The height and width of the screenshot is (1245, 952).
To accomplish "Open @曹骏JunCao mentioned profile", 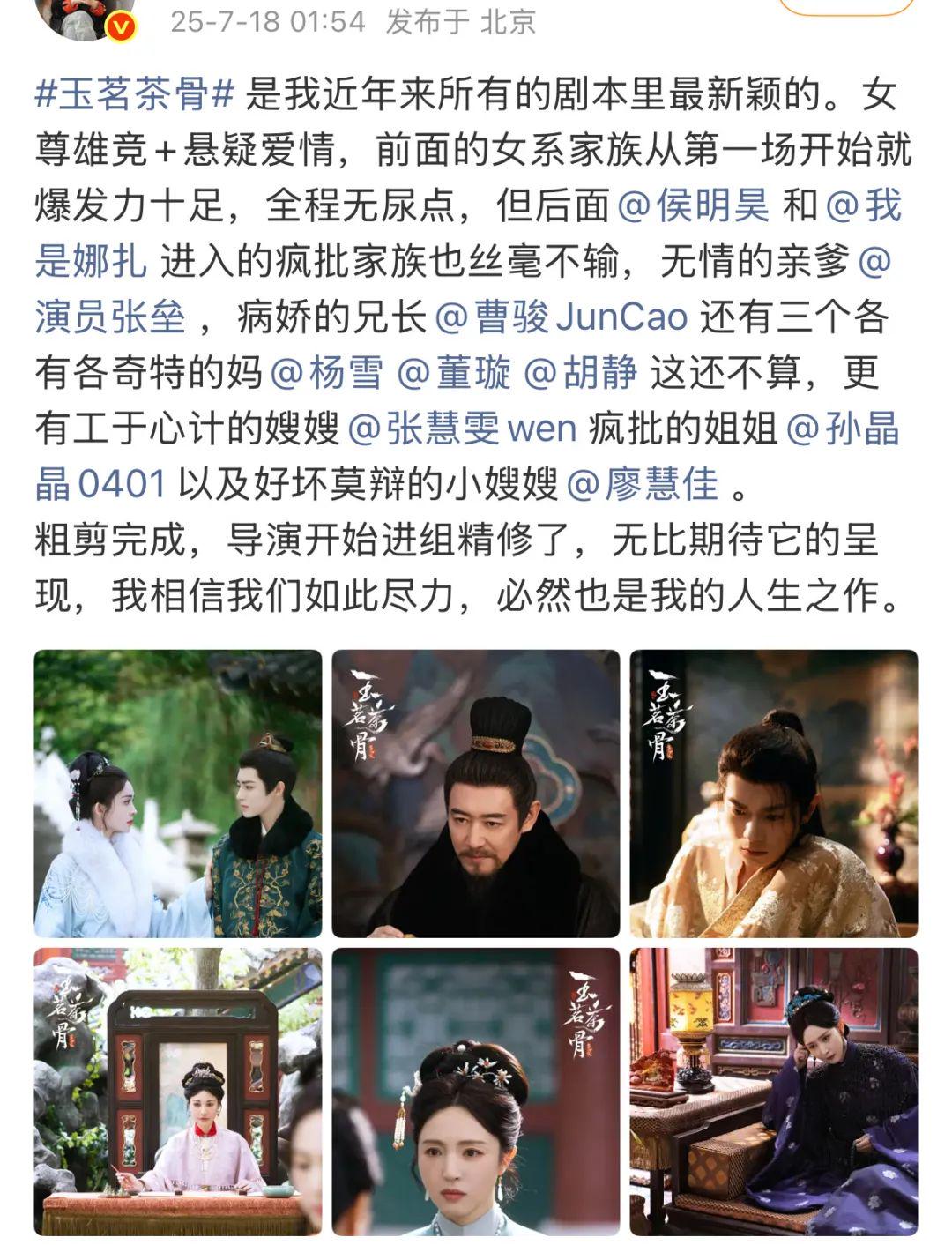I will pyautogui.click(x=562, y=317).
